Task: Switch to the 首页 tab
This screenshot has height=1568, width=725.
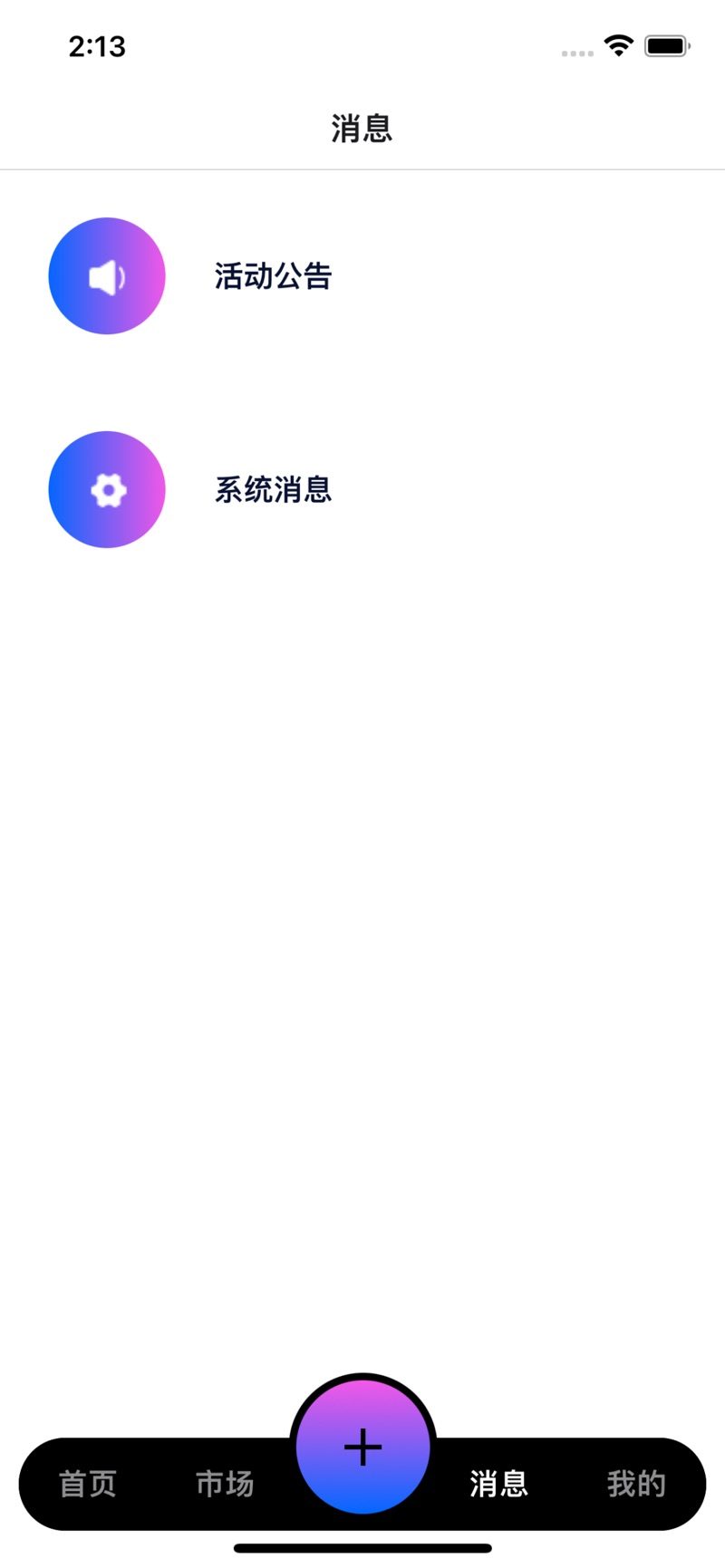Action: 86,1483
